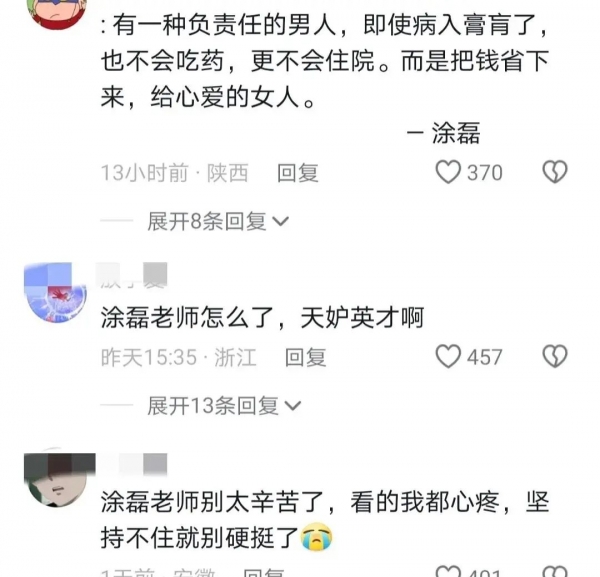This screenshot has height=577, width=600.
Task: Expand 展开8条回复
Action: pyautogui.click(x=217, y=221)
